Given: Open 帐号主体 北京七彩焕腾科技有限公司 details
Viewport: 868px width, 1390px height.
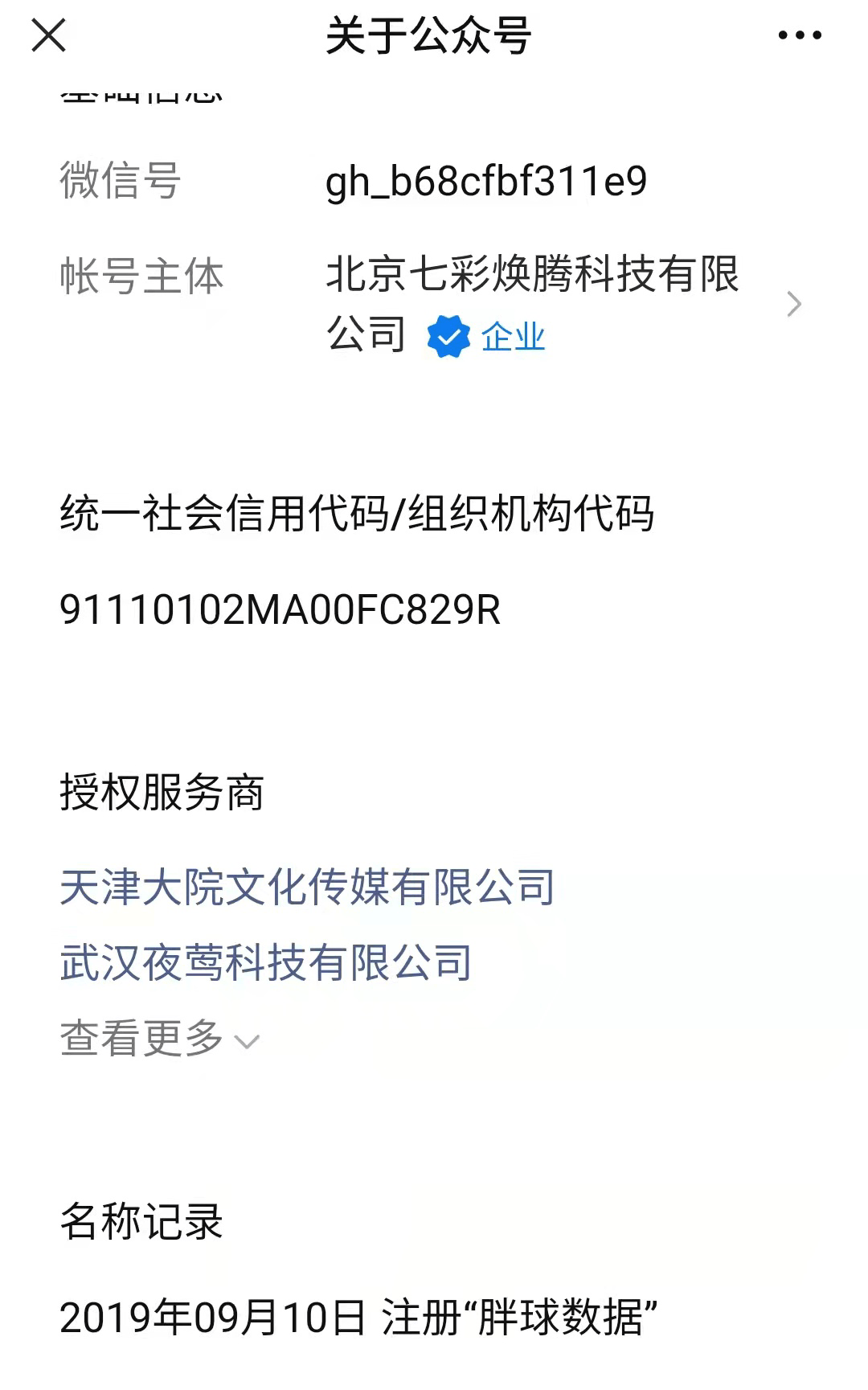Looking at the screenshot, I should [434, 305].
